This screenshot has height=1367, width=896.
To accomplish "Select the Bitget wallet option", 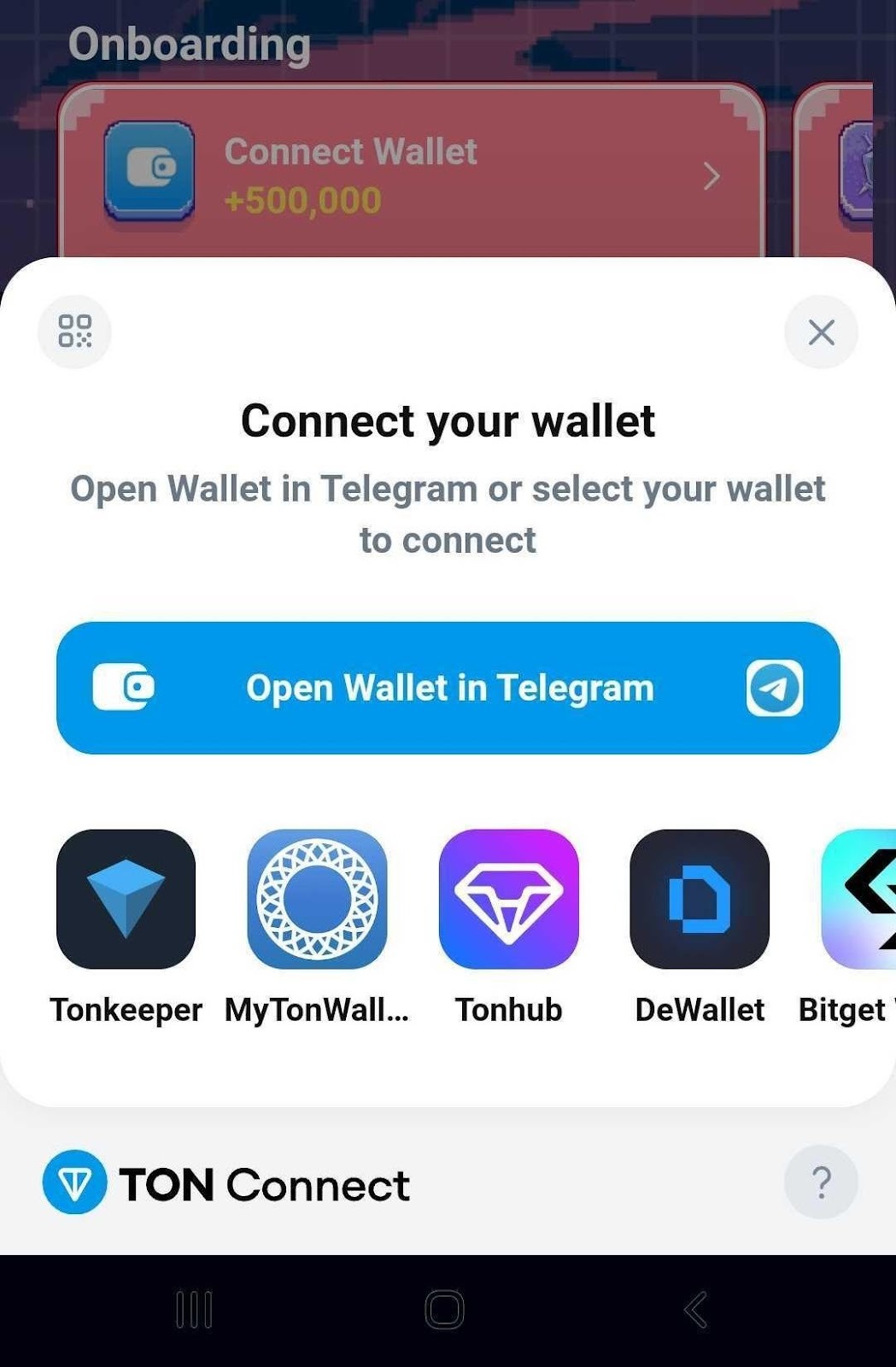I will pos(858,899).
